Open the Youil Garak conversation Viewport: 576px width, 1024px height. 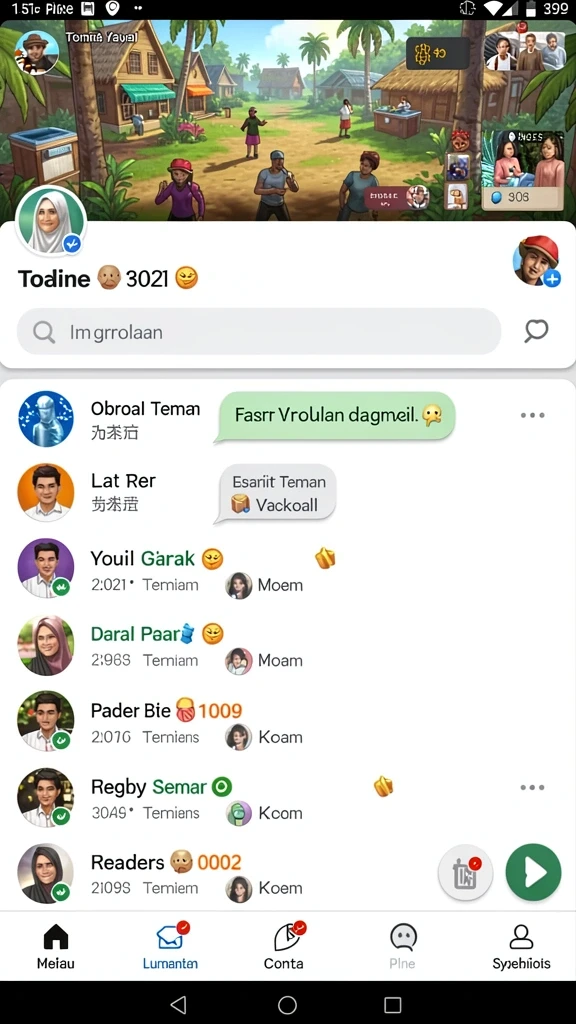click(x=287, y=569)
